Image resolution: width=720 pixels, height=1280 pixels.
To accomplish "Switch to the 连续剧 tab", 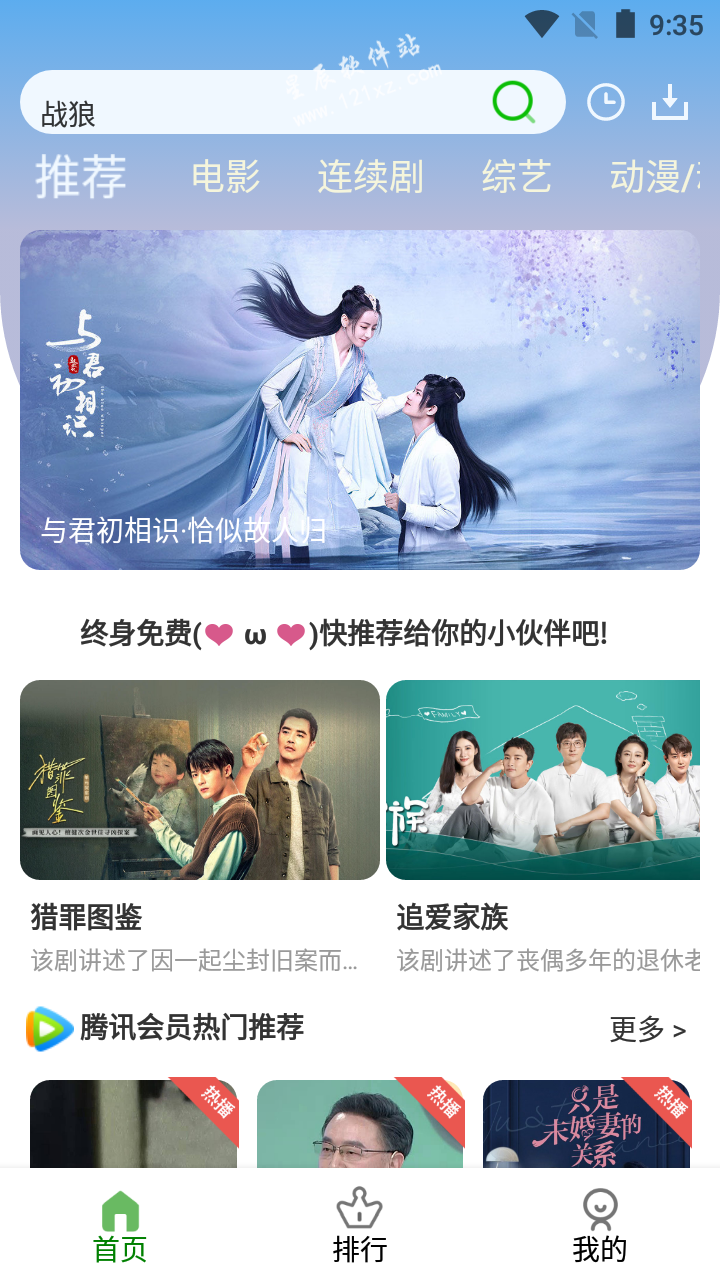I will (x=370, y=177).
